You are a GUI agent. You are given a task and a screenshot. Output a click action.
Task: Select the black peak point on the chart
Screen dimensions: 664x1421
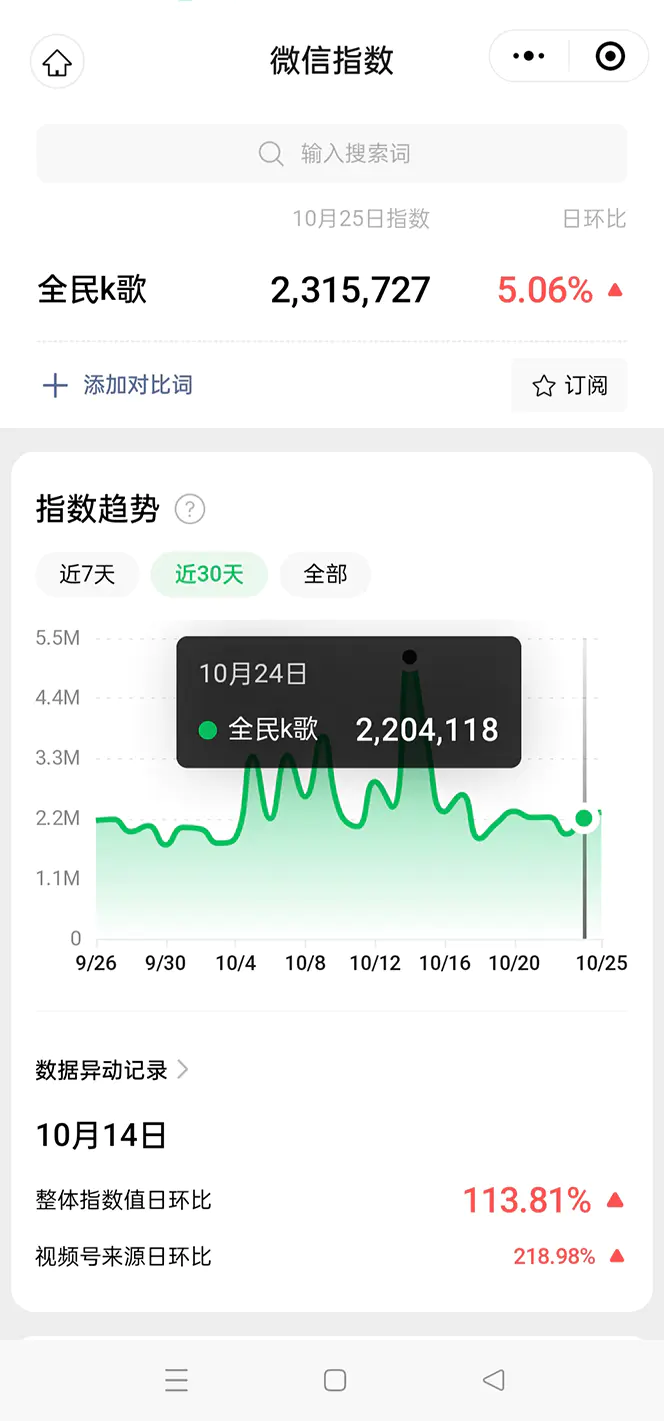409,657
